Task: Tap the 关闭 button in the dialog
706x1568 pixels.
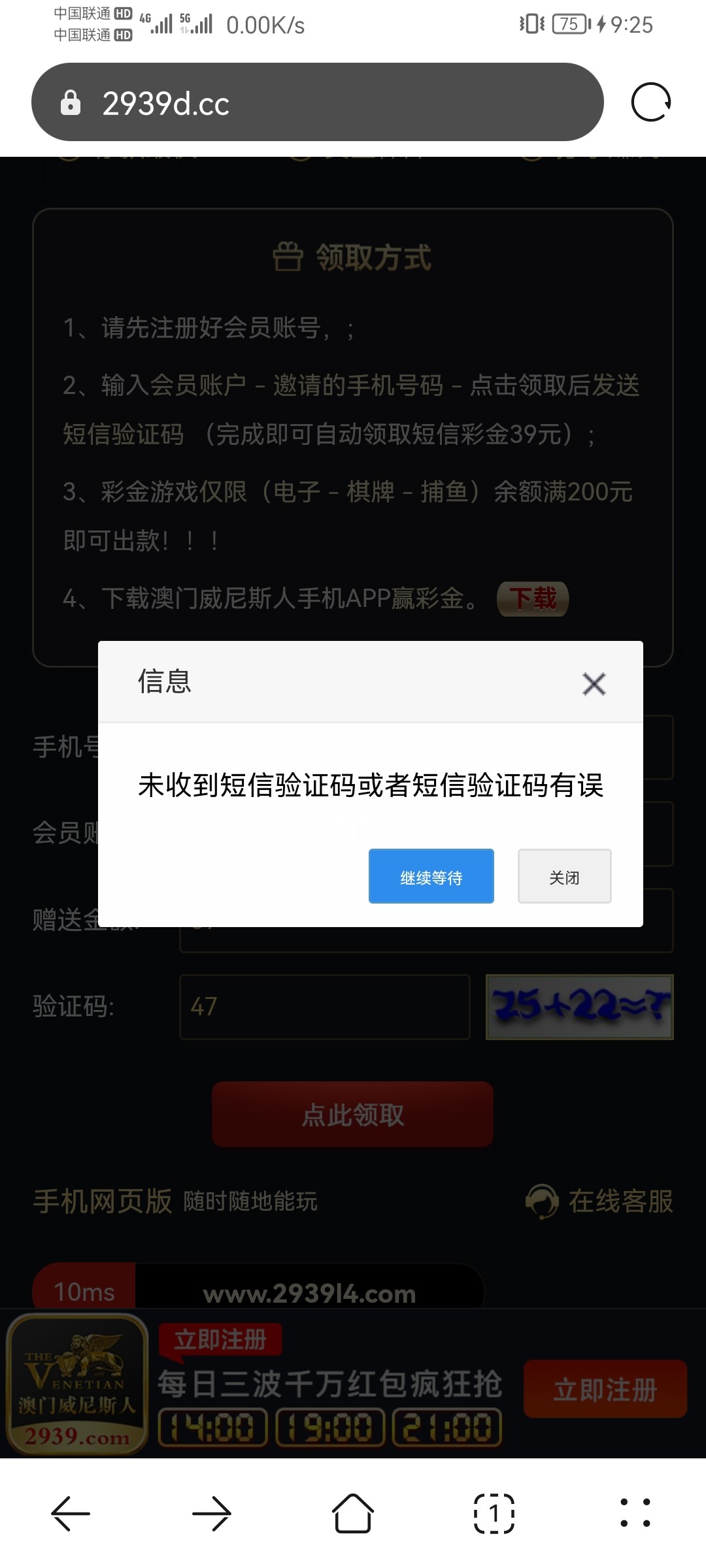Action: pyautogui.click(x=564, y=876)
